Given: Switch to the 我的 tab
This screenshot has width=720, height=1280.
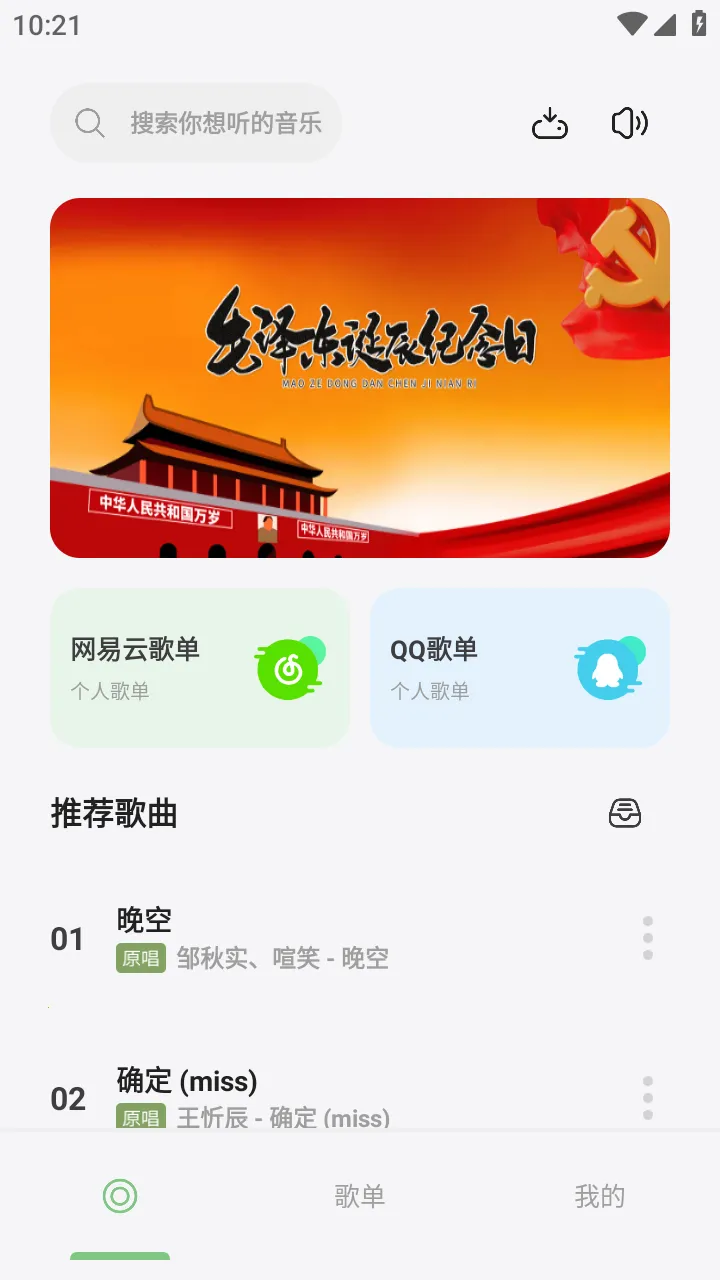Looking at the screenshot, I should click(599, 1196).
